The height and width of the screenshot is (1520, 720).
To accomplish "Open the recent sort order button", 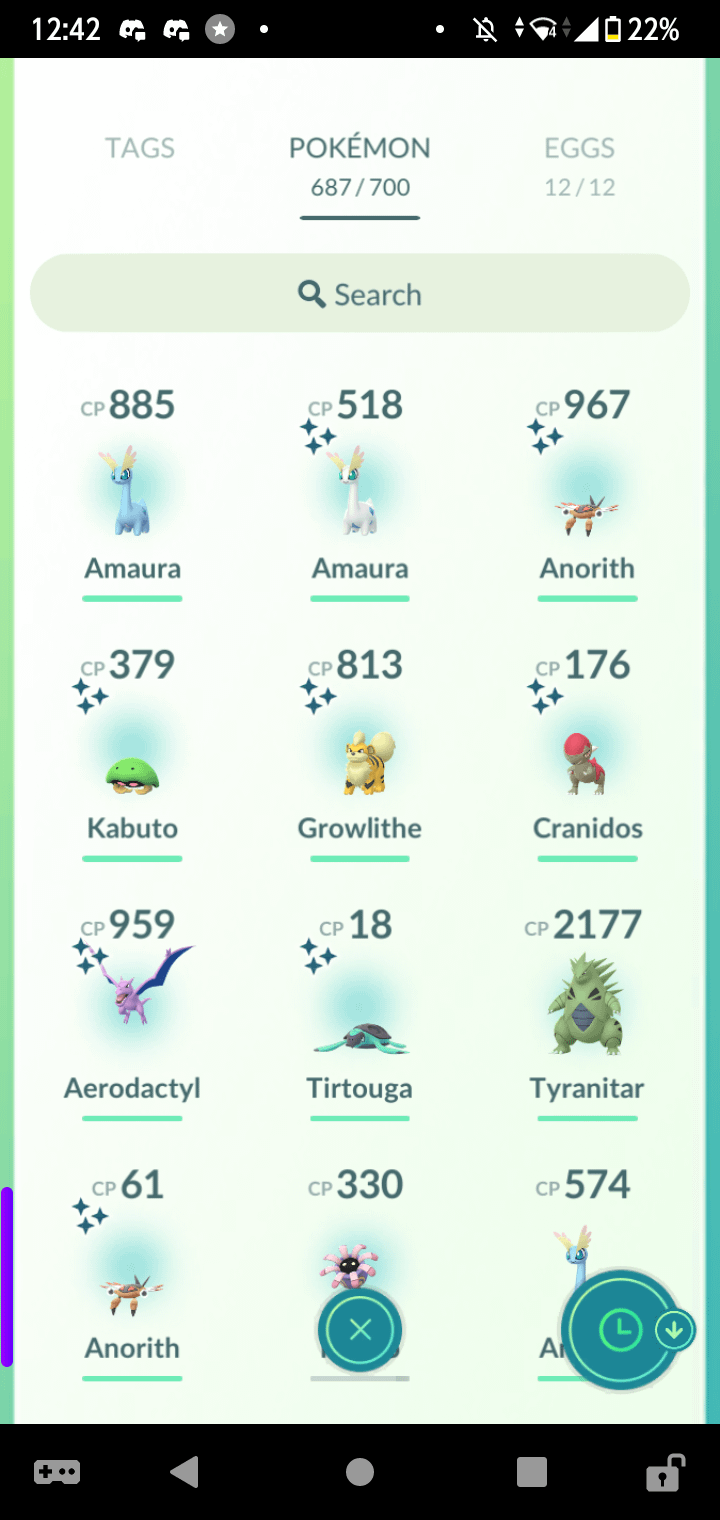I will (x=622, y=1329).
